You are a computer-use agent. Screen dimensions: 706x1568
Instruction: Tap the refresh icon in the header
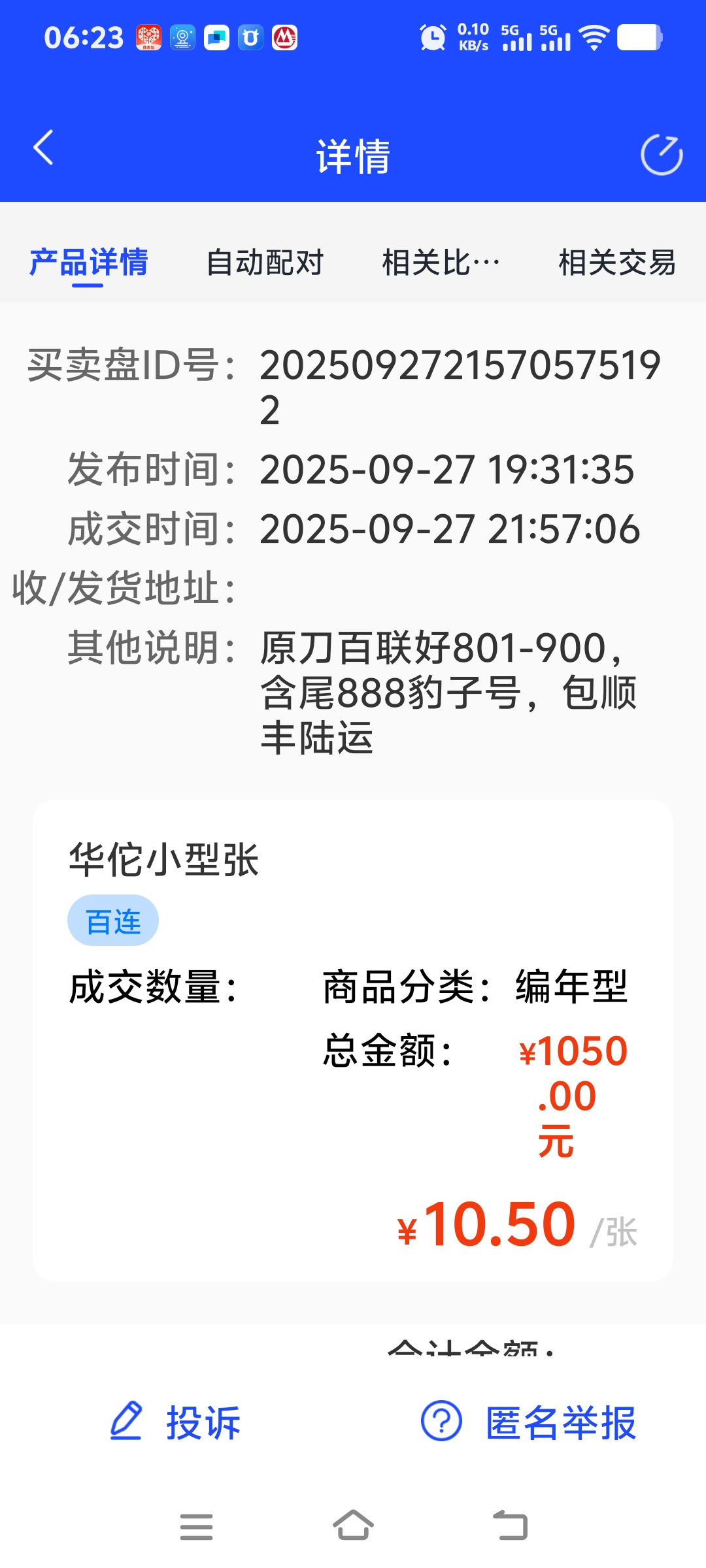tap(662, 155)
